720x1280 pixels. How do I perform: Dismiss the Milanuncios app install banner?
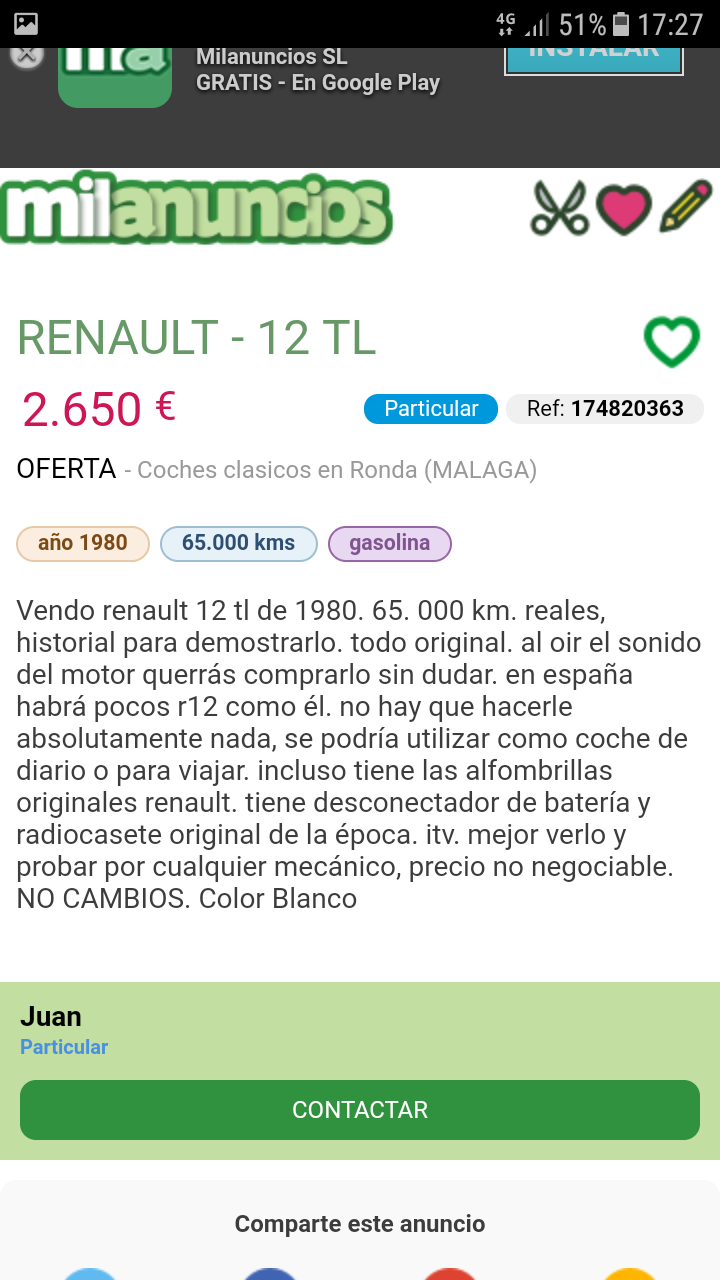pyautogui.click(x=26, y=55)
